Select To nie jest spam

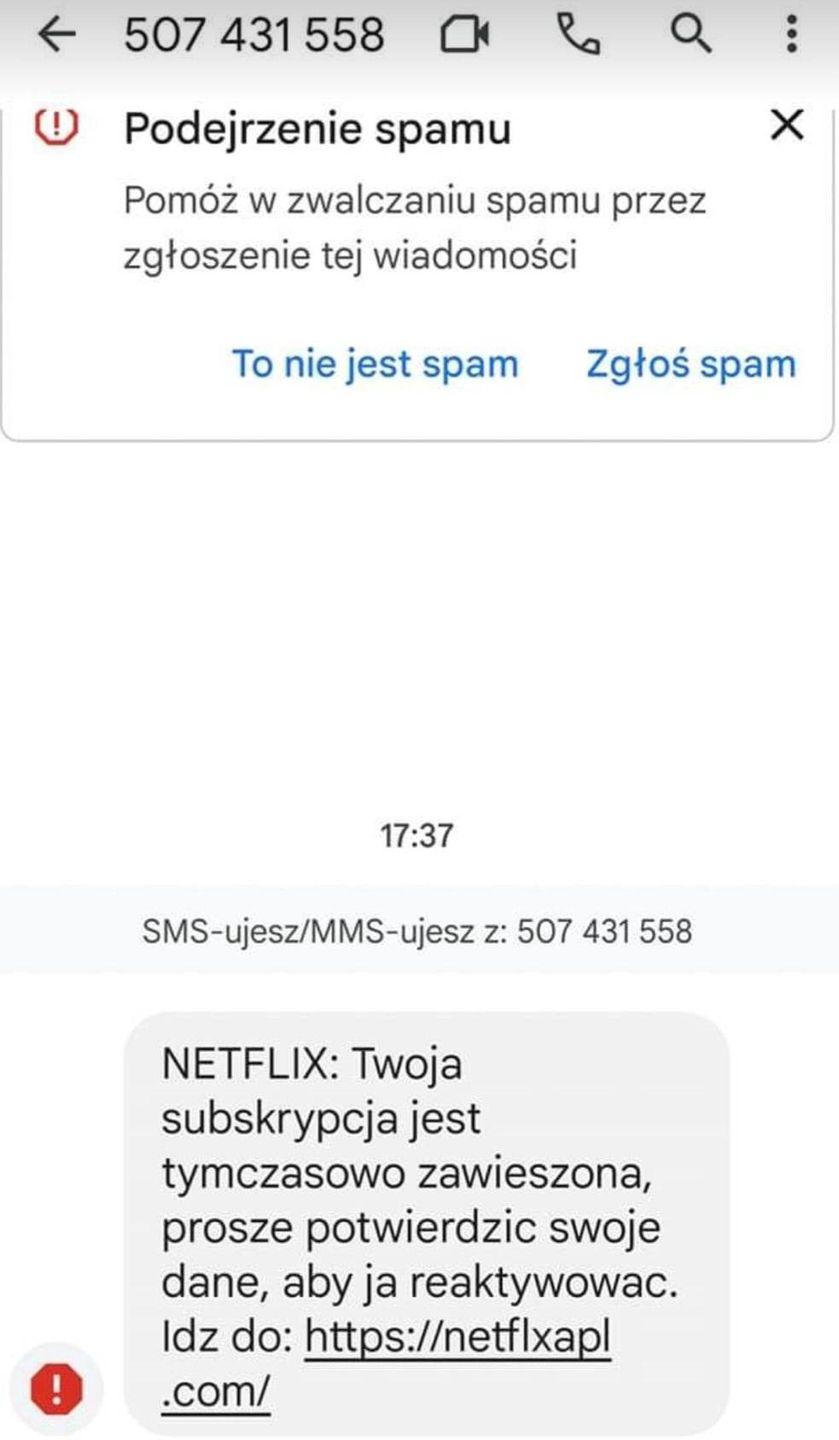[x=375, y=363]
